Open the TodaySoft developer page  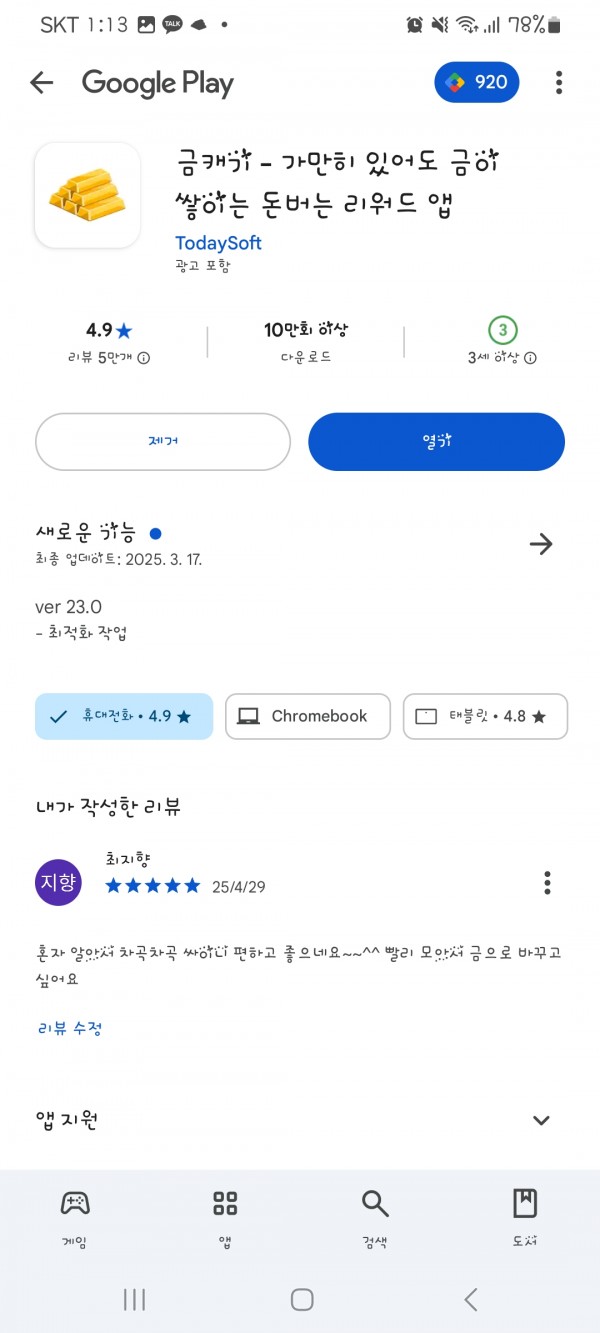point(218,243)
